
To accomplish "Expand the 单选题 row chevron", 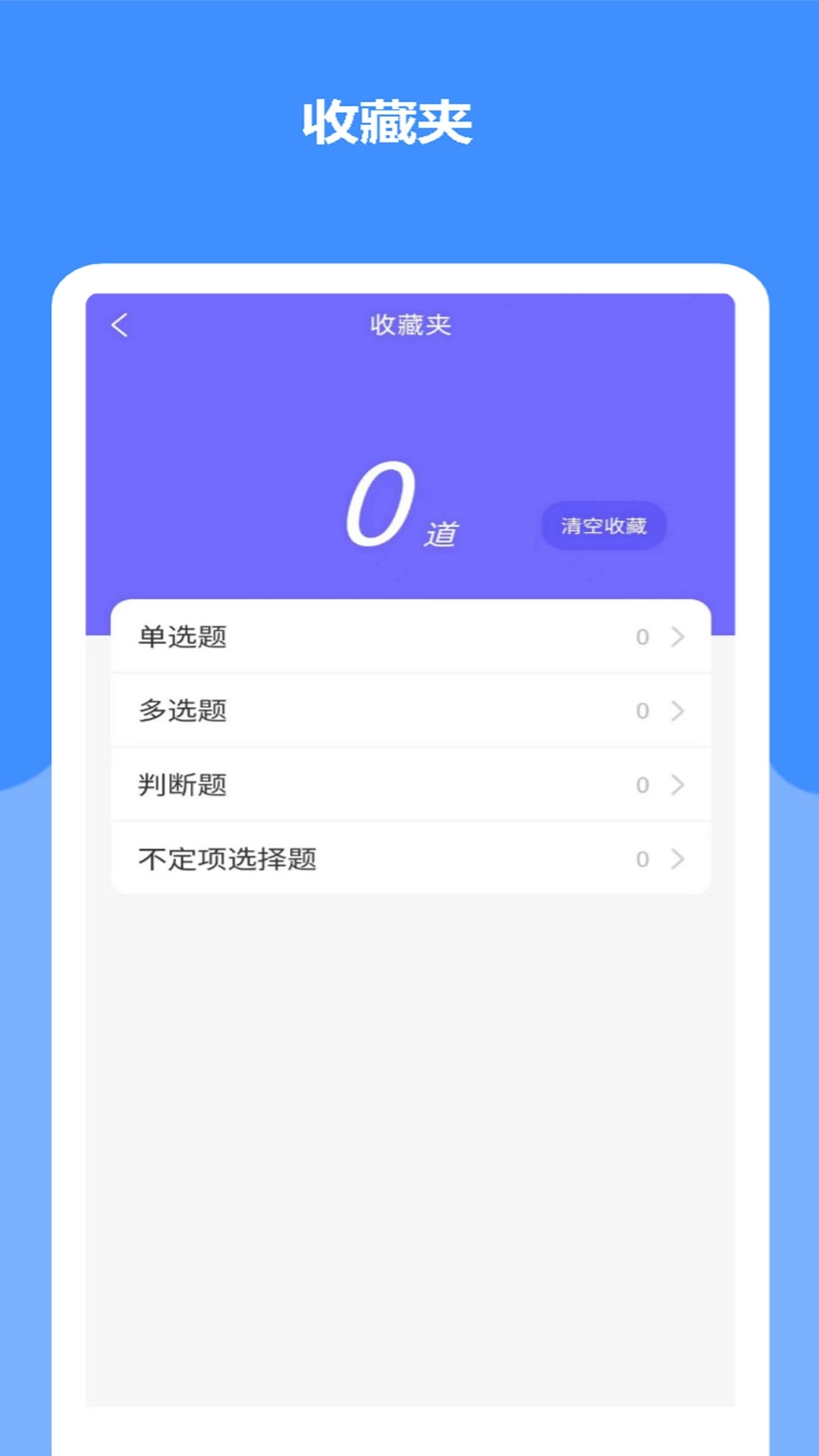I will point(676,637).
